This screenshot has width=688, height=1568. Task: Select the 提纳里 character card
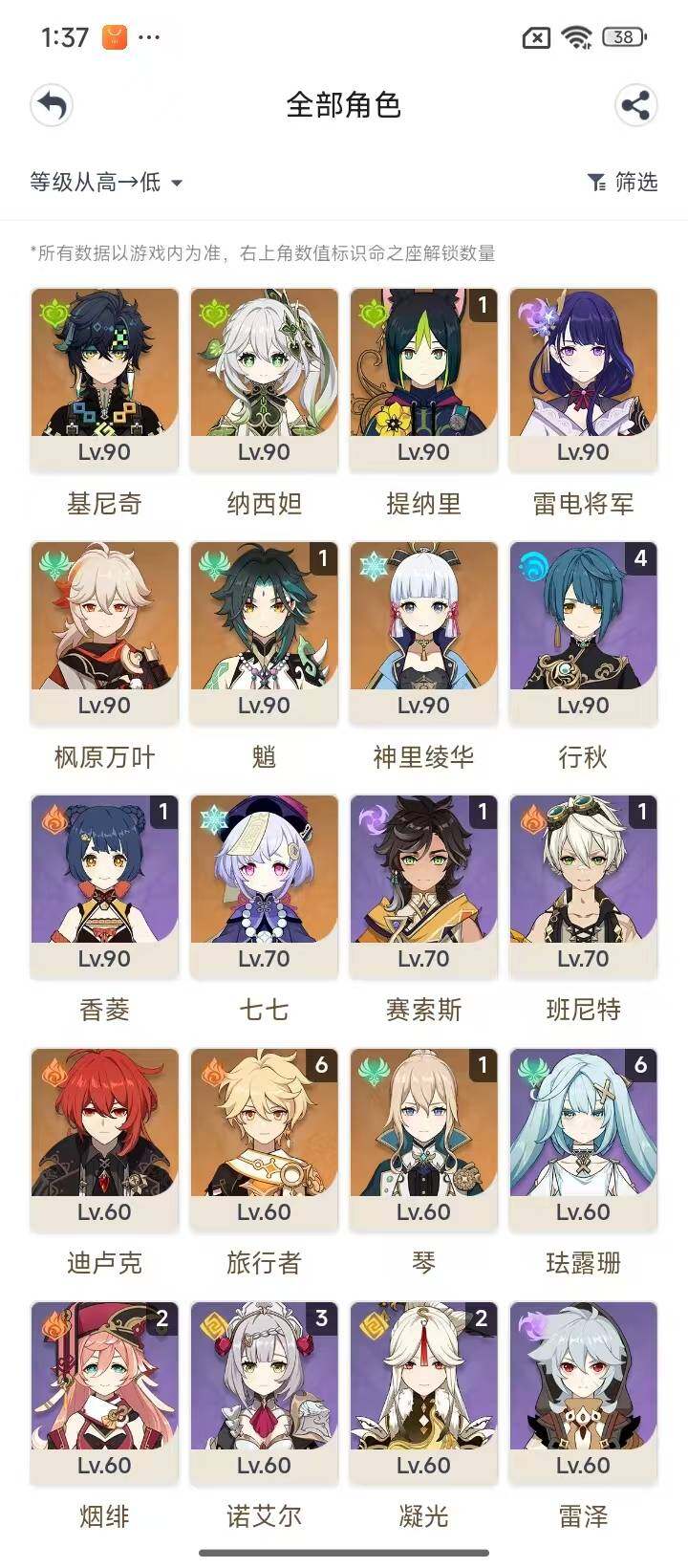423,379
